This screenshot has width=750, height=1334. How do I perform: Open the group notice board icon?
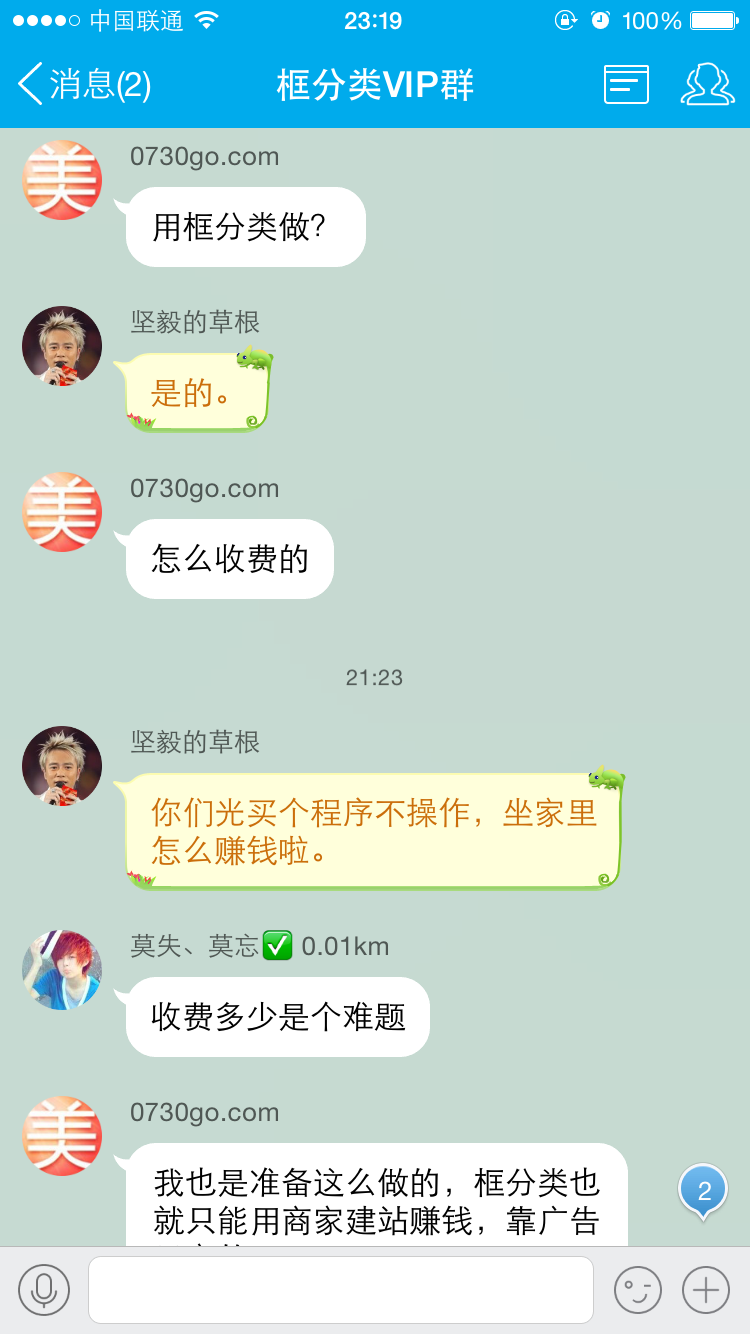[626, 84]
